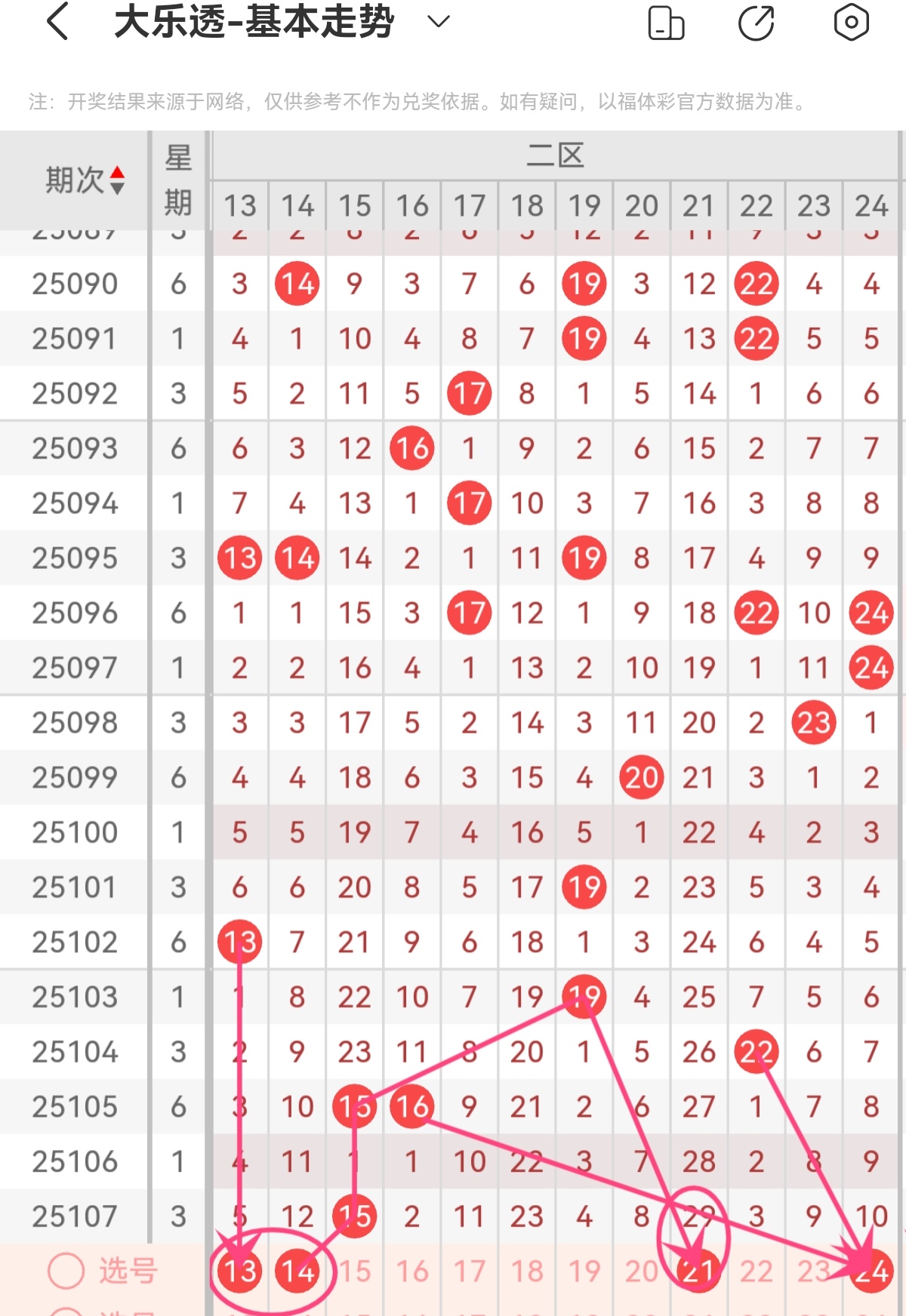Screen dimensions: 906x1316
Task: Toggle circled 21 in the 选号 row
Action: click(x=698, y=1271)
